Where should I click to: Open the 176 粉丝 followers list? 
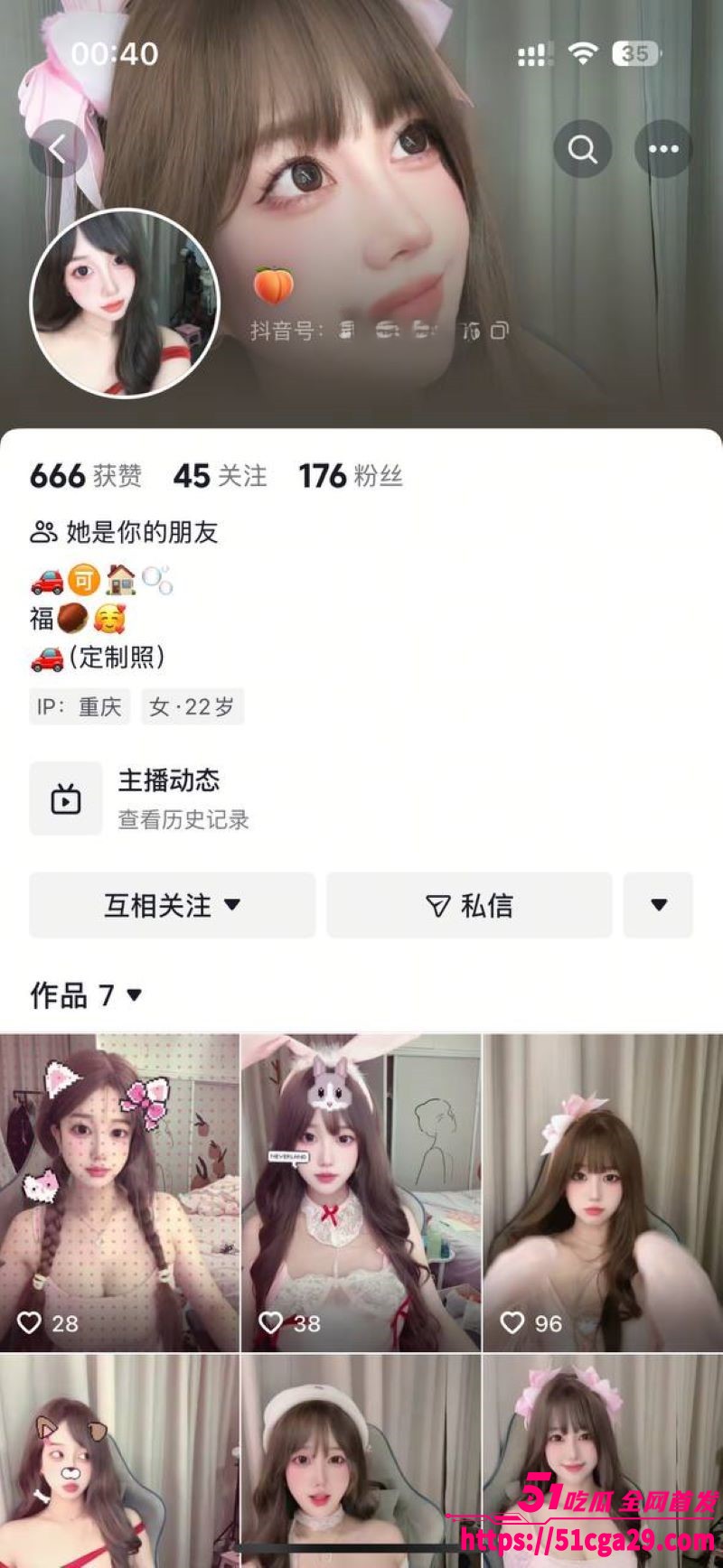[x=351, y=476]
